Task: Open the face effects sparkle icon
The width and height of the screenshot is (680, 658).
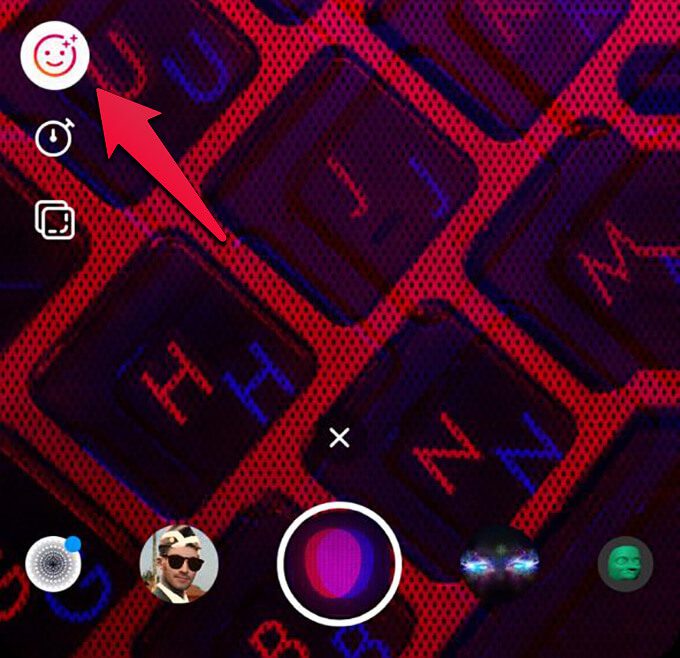Action: click(x=56, y=54)
